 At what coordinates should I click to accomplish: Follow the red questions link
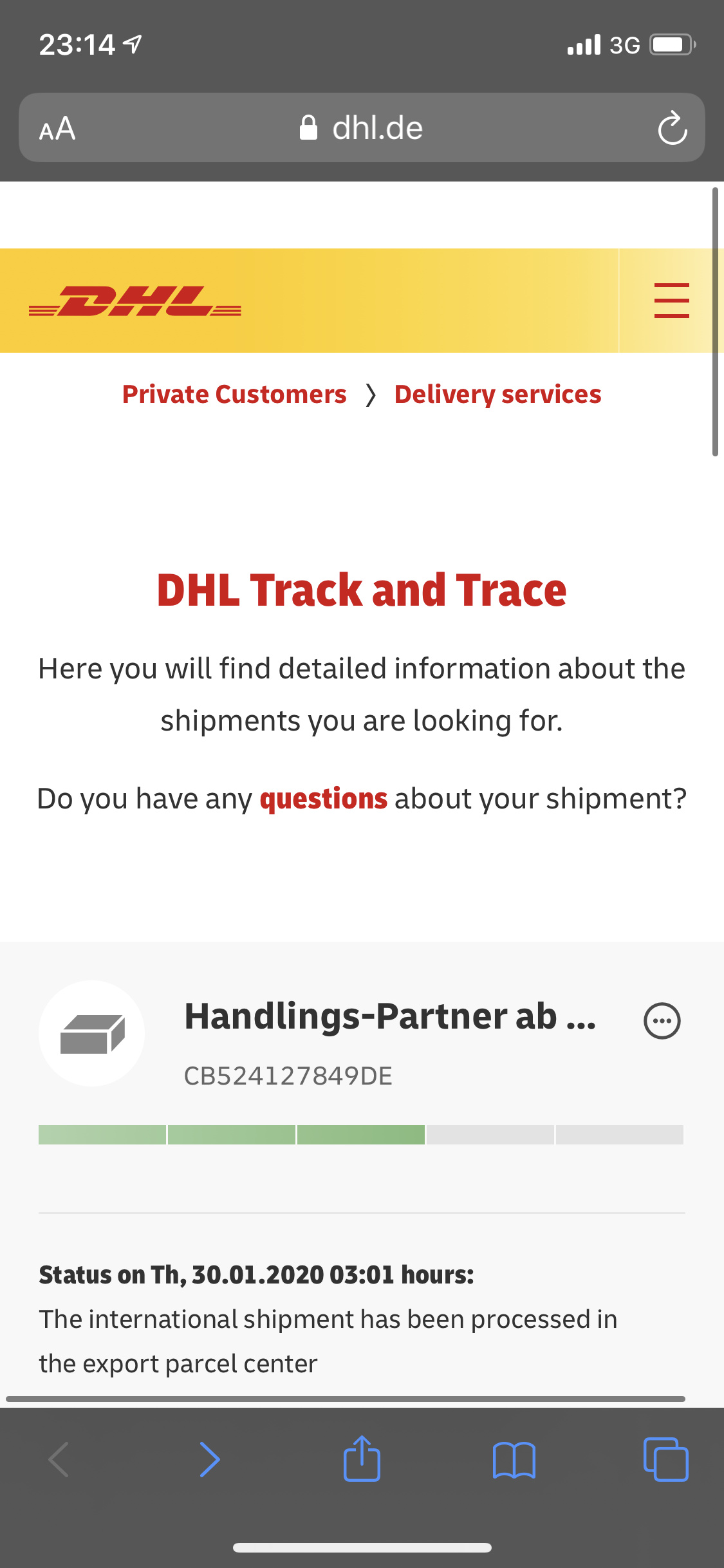(324, 799)
